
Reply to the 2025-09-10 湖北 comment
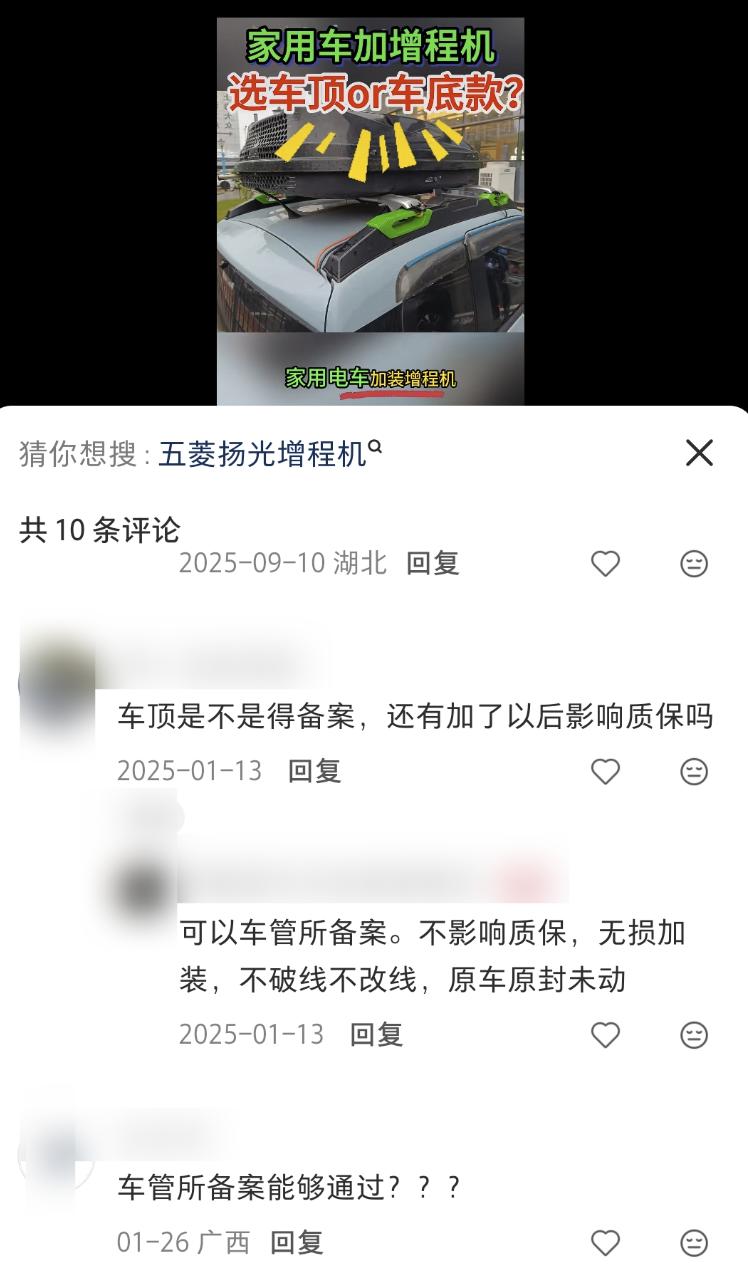pos(432,563)
